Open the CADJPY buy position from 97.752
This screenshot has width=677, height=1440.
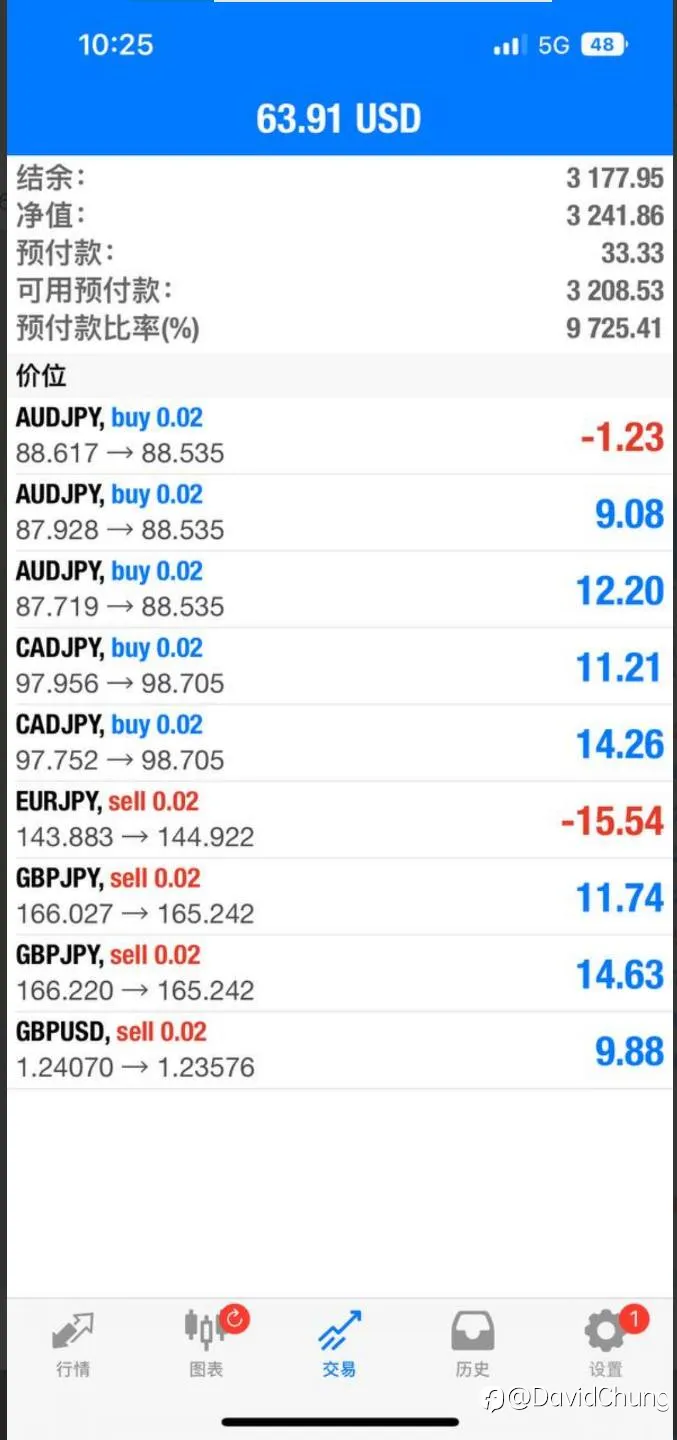[339, 744]
